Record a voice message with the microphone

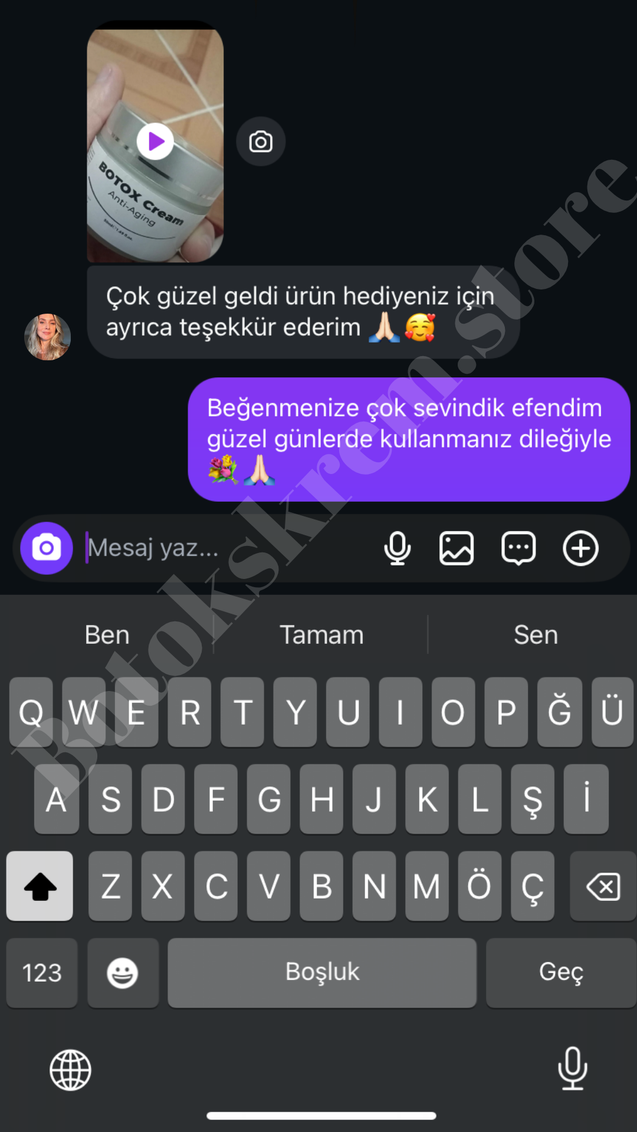point(397,548)
